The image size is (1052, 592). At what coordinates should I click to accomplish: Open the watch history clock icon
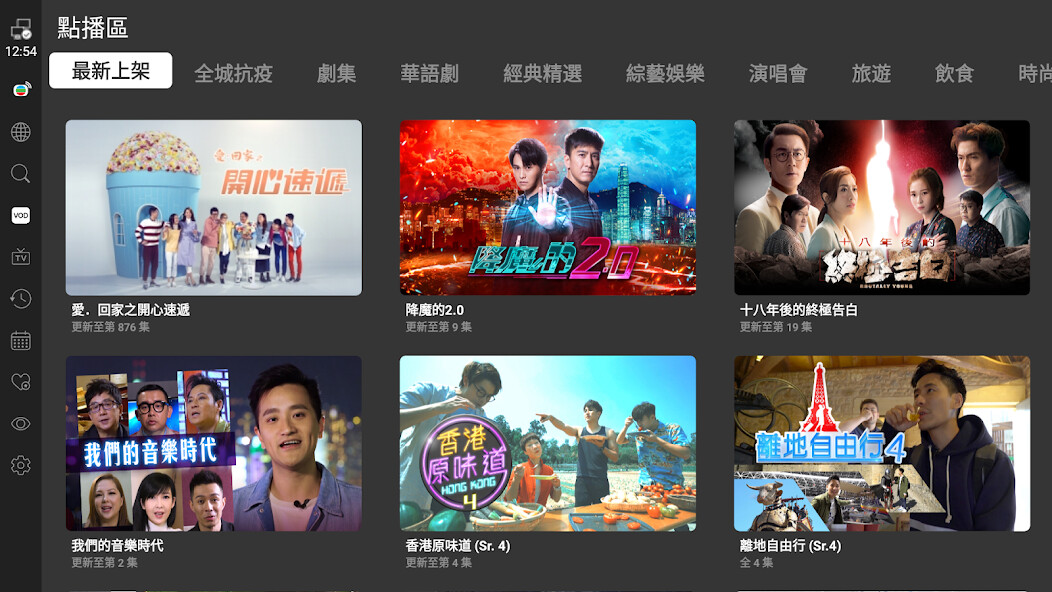click(x=20, y=299)
